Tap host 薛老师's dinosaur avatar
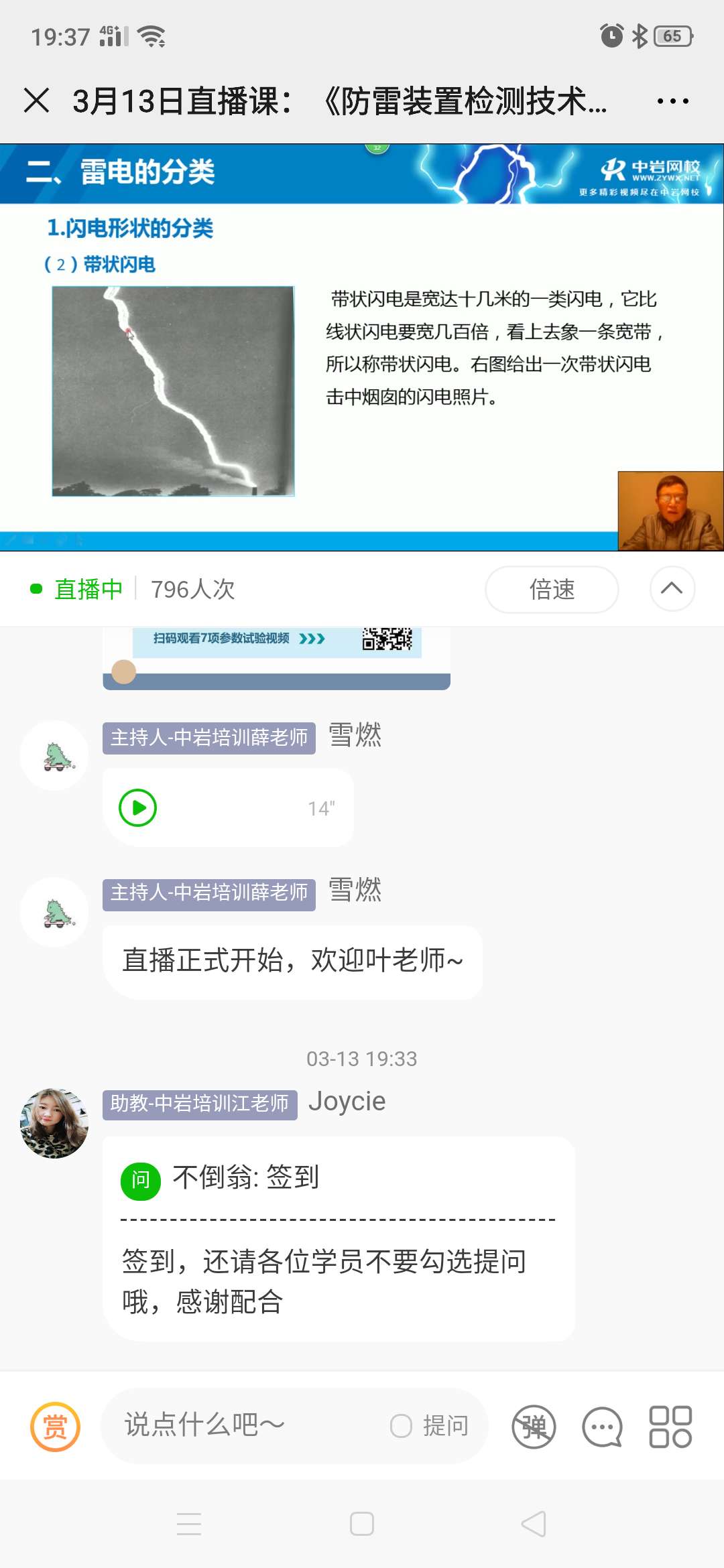The width and height of the screenshot is (724, 1568). (54, 755)
